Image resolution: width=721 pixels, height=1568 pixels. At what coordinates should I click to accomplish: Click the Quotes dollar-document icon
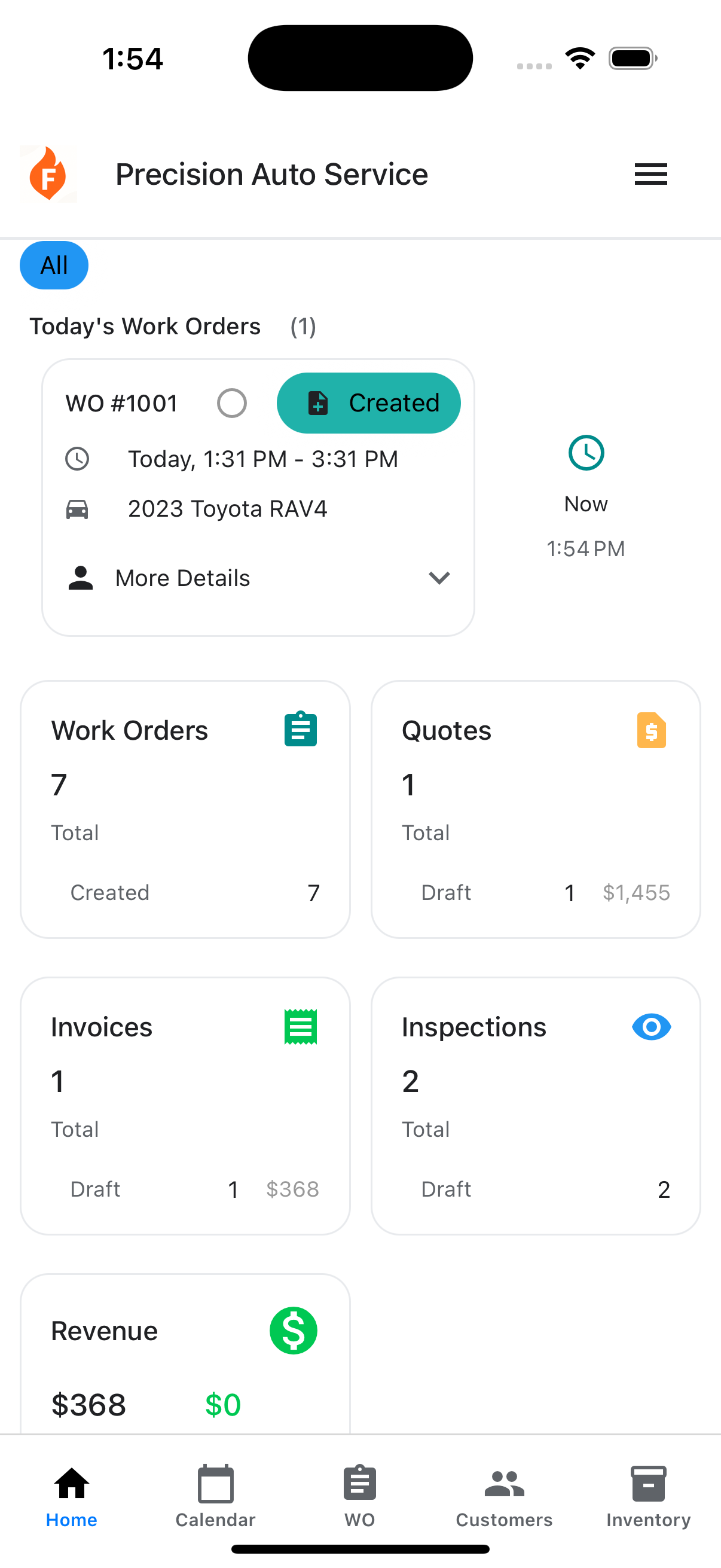point(650,730)
